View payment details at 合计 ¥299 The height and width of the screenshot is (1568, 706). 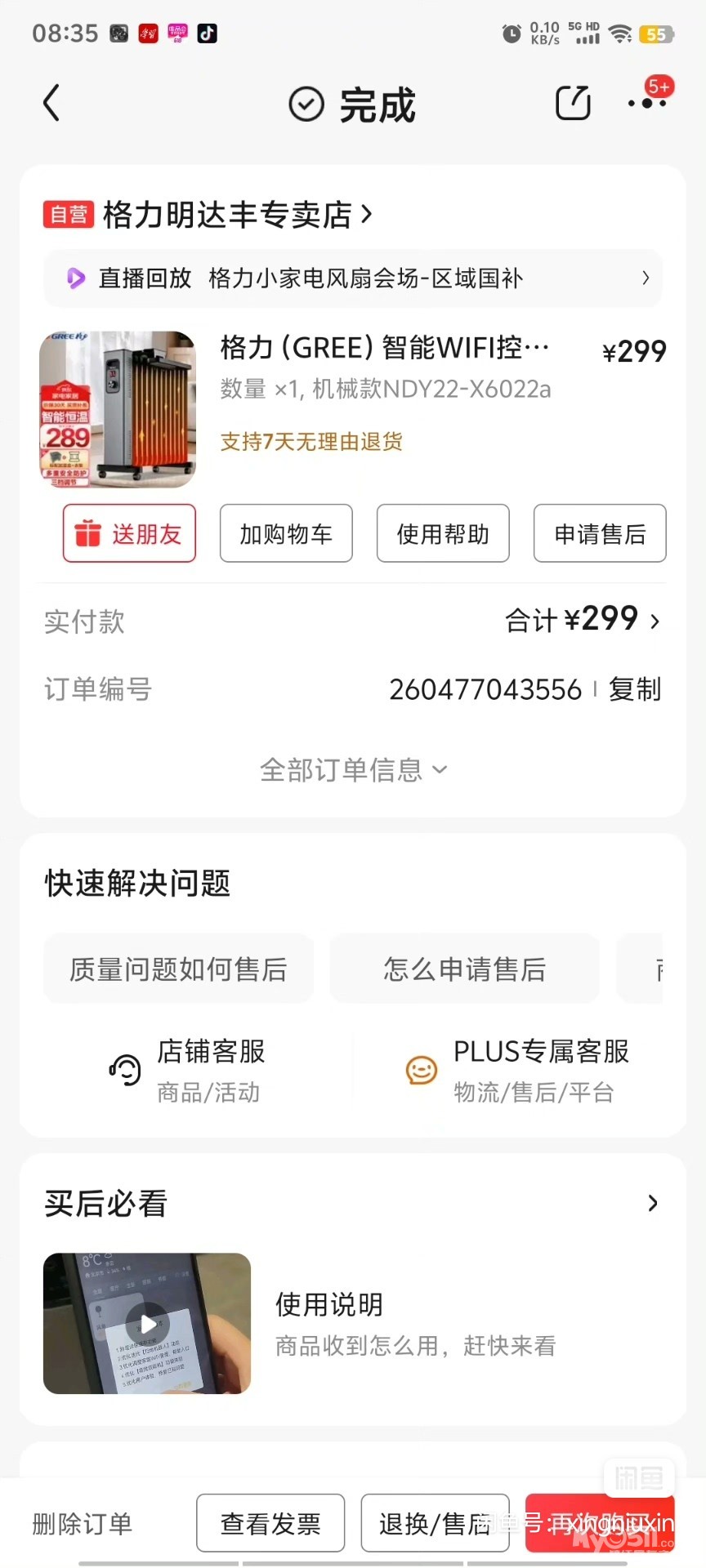click(582, 621)
